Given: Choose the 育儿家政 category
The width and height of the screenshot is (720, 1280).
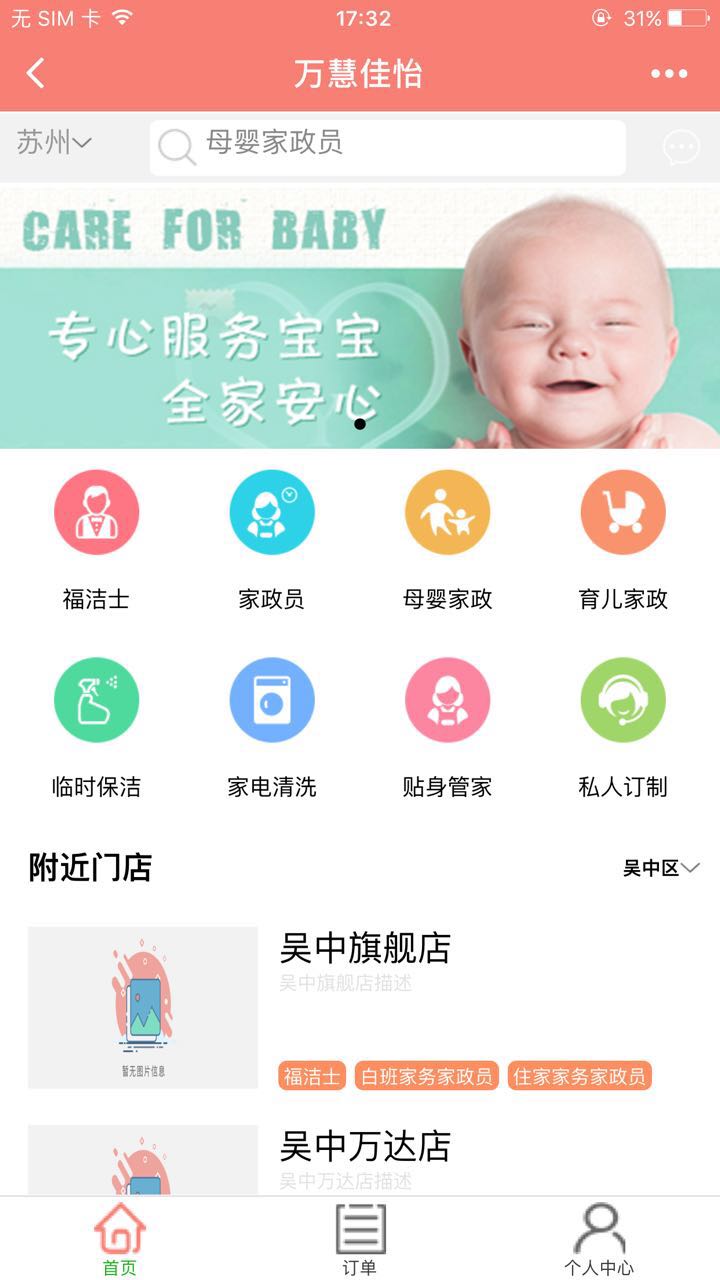Looking at the screenshot, I should pos(623,540).
